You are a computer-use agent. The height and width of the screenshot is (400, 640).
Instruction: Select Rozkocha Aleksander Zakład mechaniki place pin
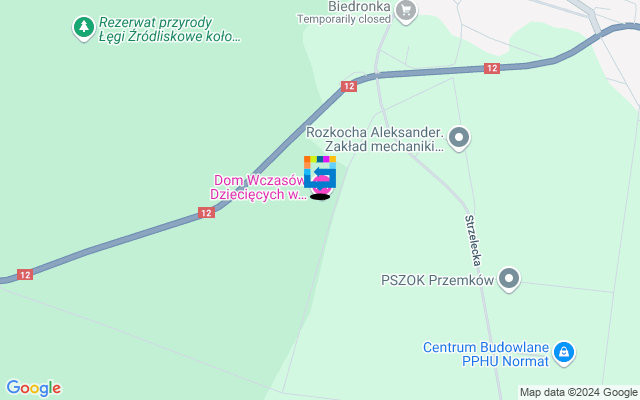tap(459, 138)
